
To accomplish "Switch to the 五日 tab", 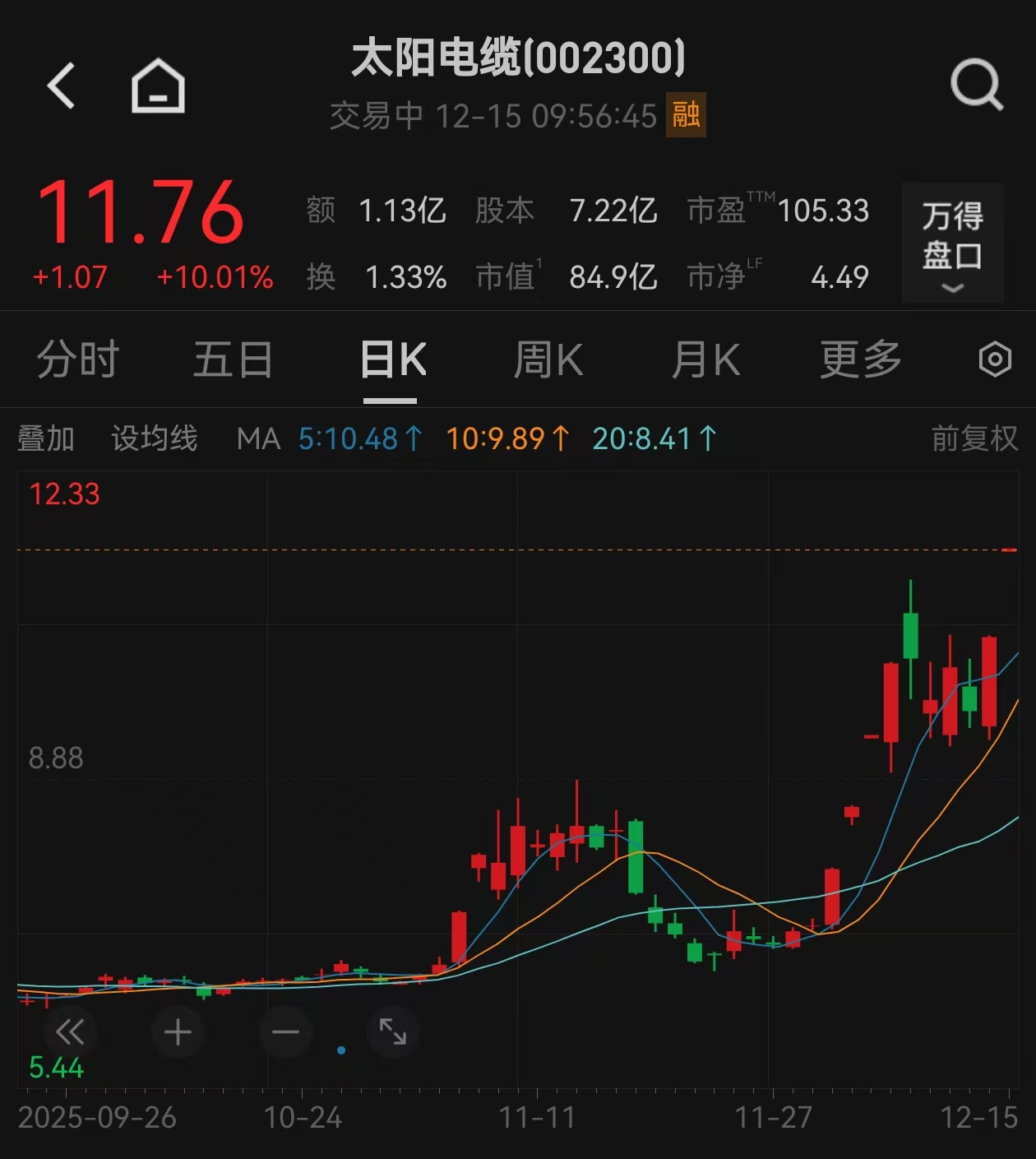I will point(233,359).
